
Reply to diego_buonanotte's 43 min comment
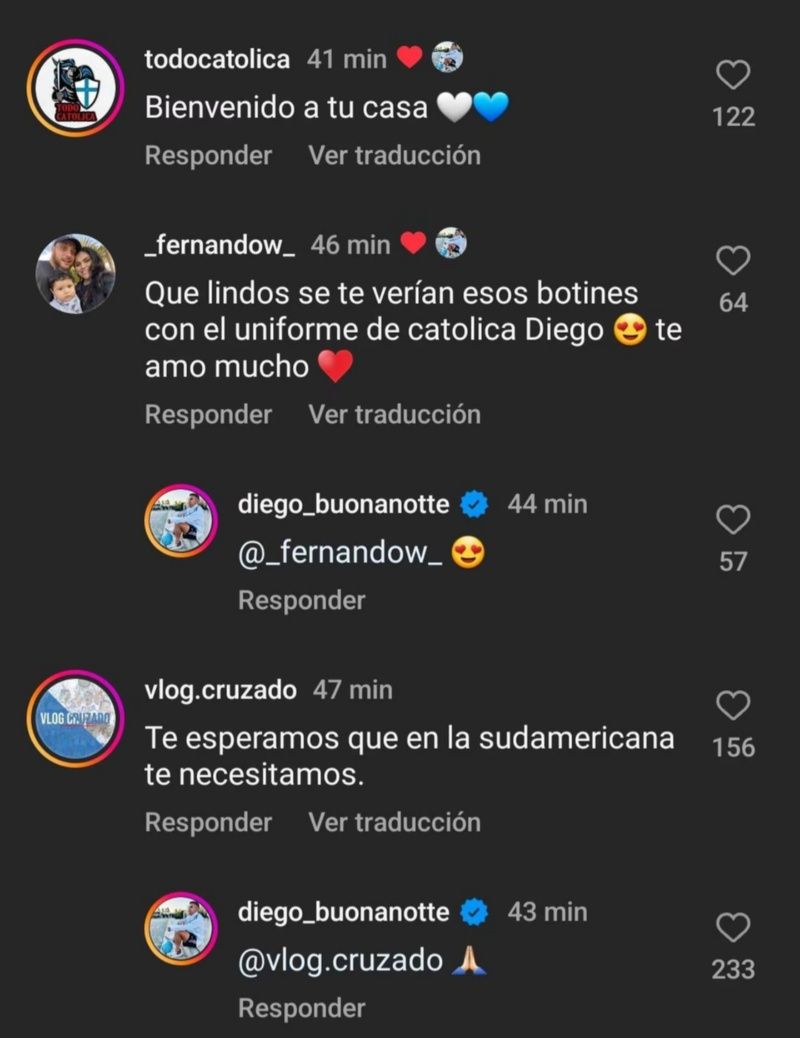click(301, 1008)
